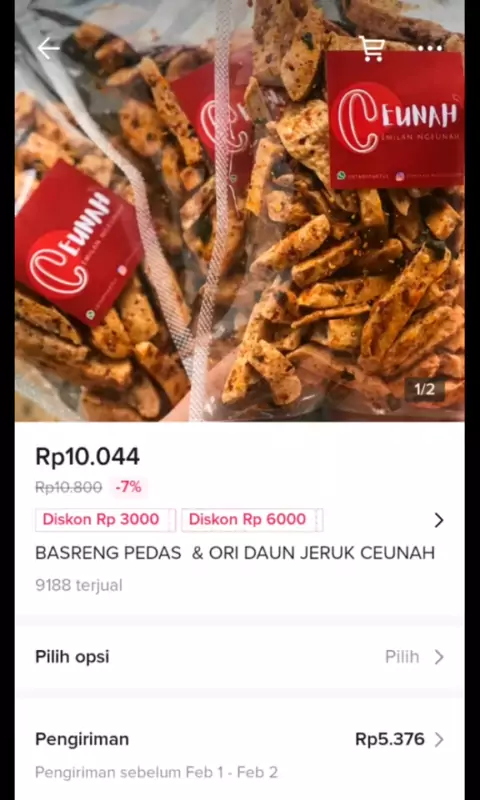480x800 pixels.
Task: Open the shopping cart
Action: pos(372,49)
